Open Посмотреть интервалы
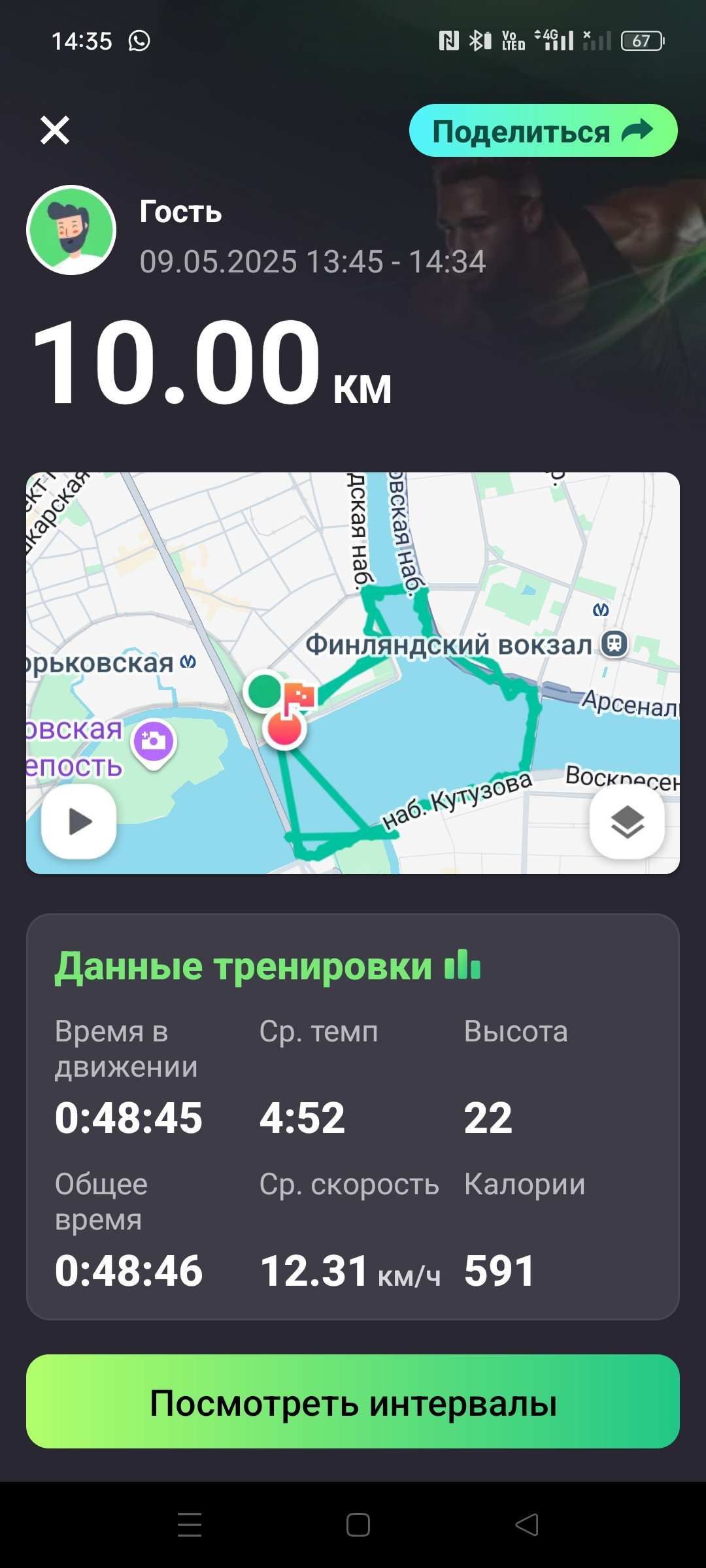Image resolution: width=706 pixels, height=1568 pixels. click(x=353, y=1401)
